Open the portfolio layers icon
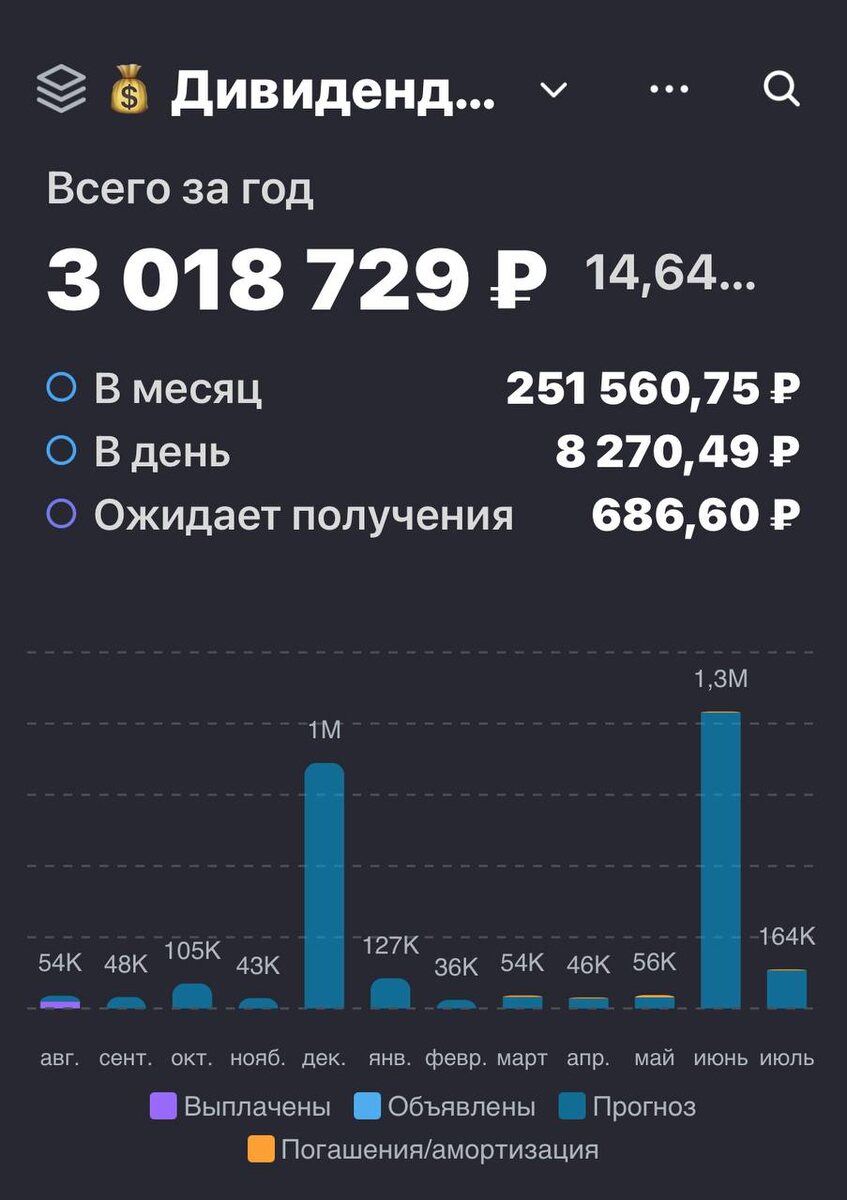The width and height of the screenshot is (847, 1200). coord(60,91)
